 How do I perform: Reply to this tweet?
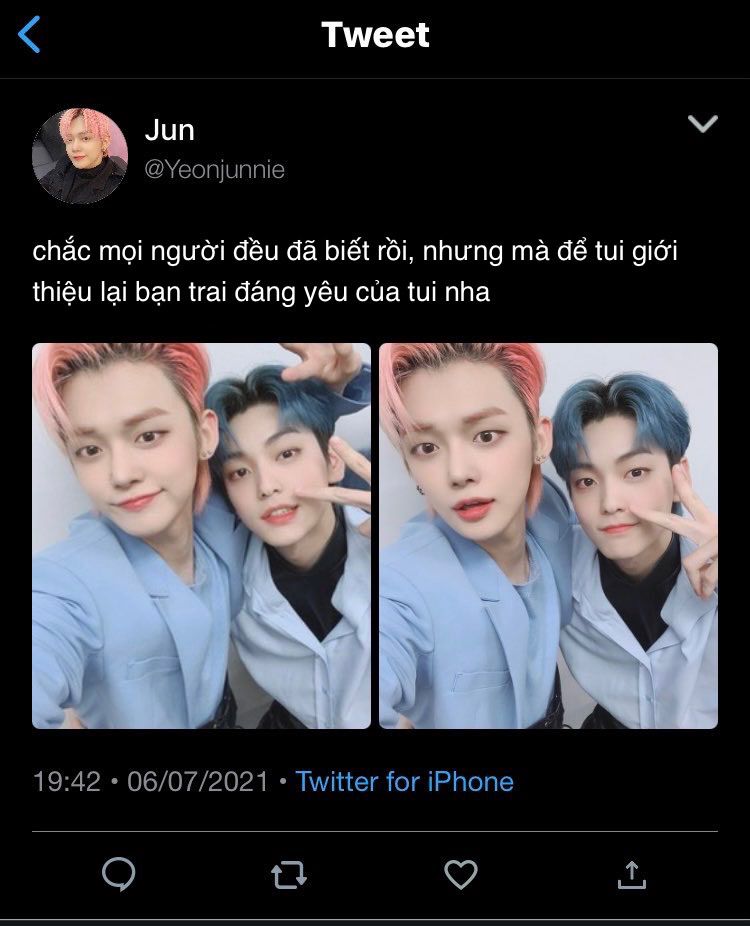[x=118, y=875]
